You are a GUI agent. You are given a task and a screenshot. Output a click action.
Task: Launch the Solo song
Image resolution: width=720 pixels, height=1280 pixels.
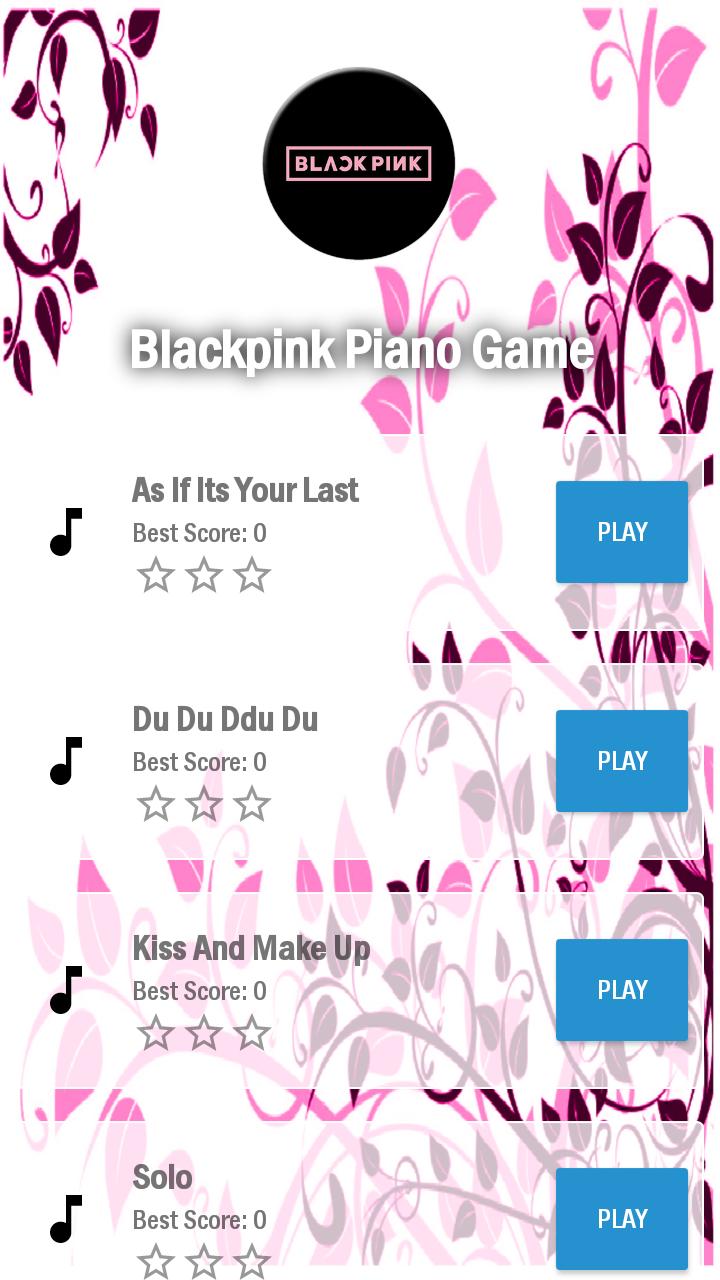621,1218
